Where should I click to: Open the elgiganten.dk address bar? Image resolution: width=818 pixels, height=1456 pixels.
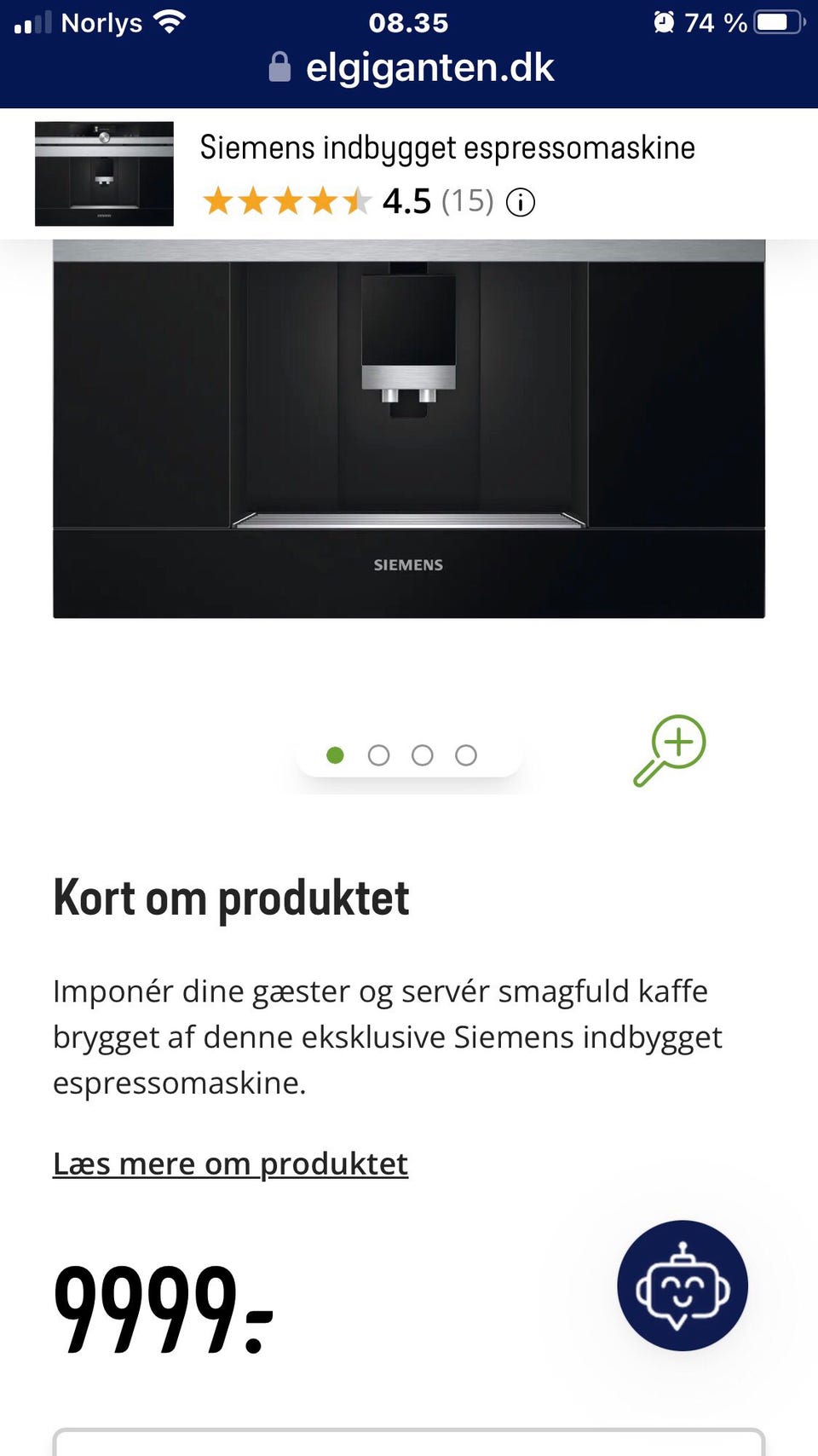(x=429, y=67)
